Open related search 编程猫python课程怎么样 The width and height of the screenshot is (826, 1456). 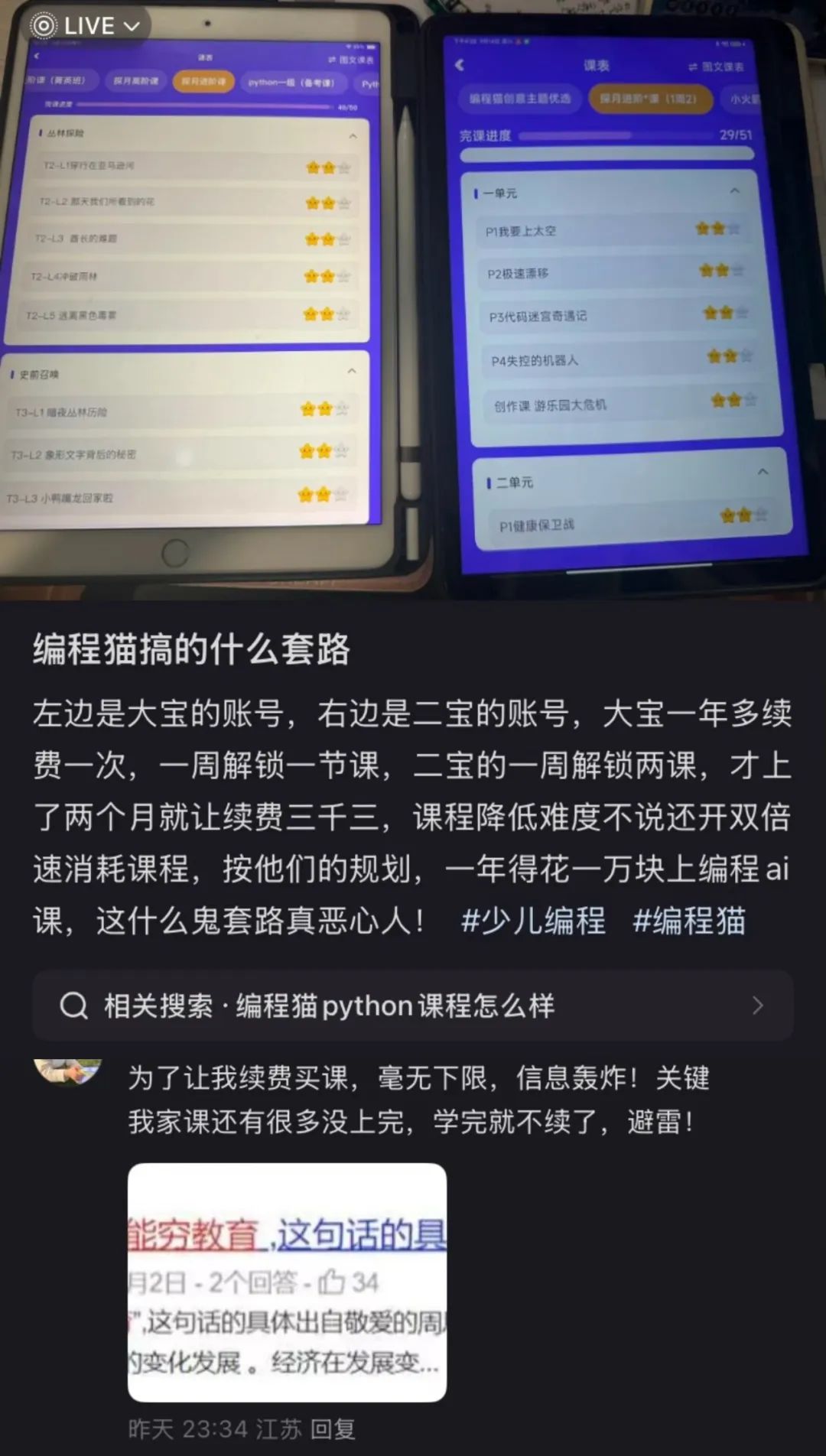click(x=413, y=1006)
